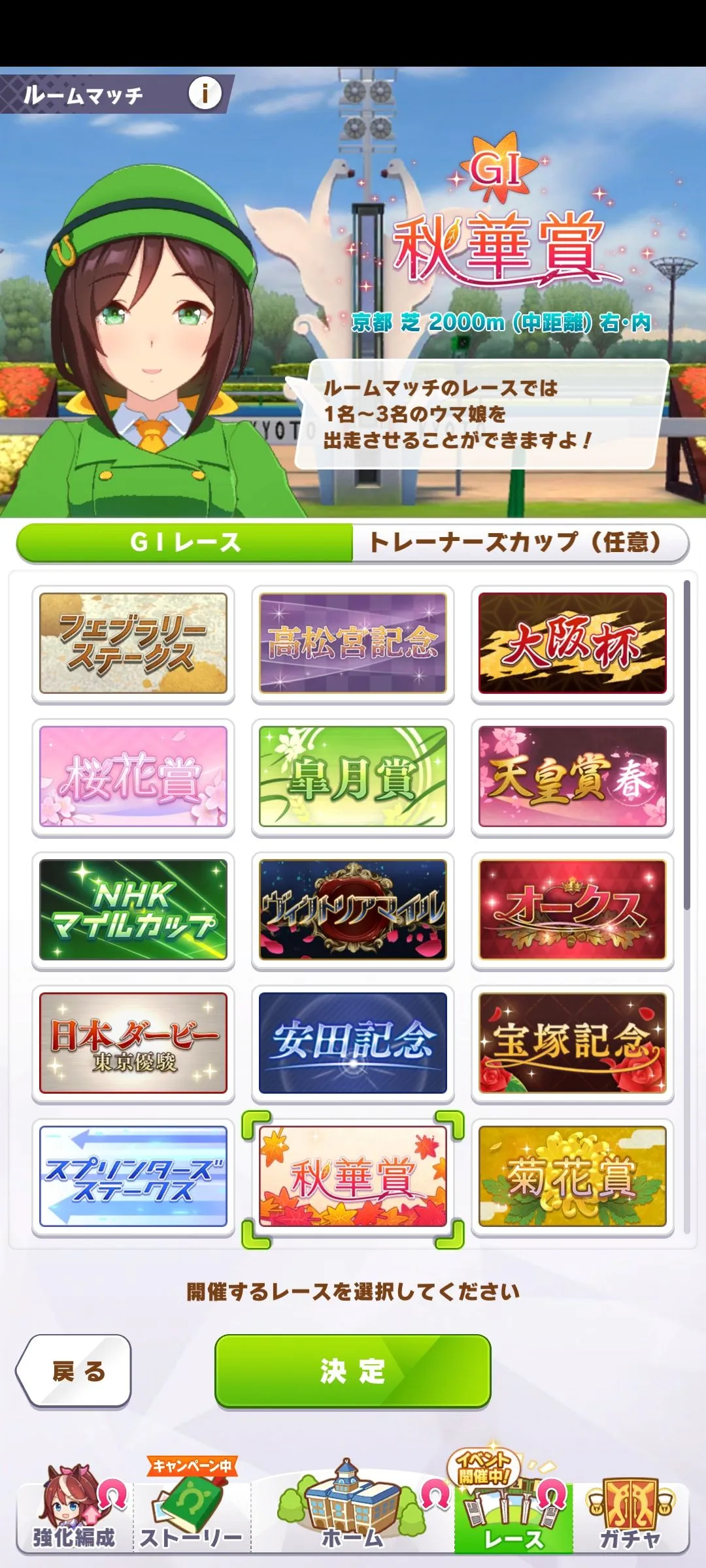Open the room match info icon
706x1568 pixels.
(x=205, y=93)
